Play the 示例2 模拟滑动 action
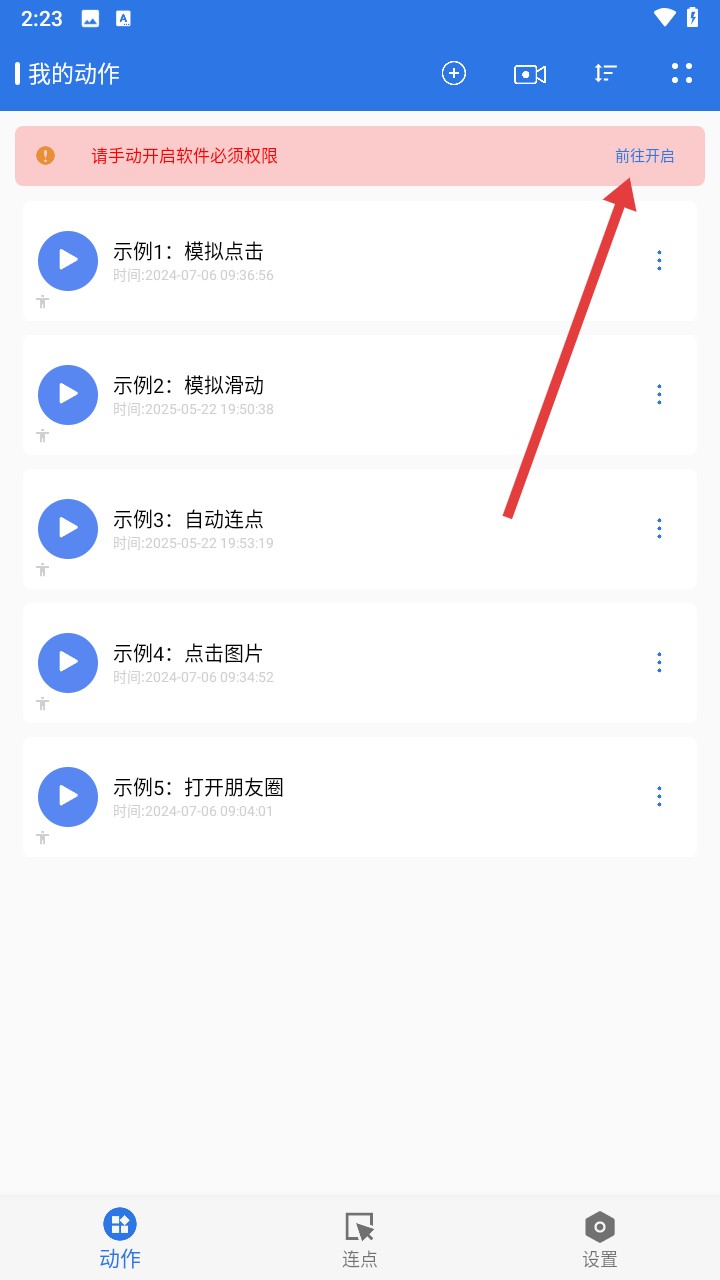 [x=67, y=394]
